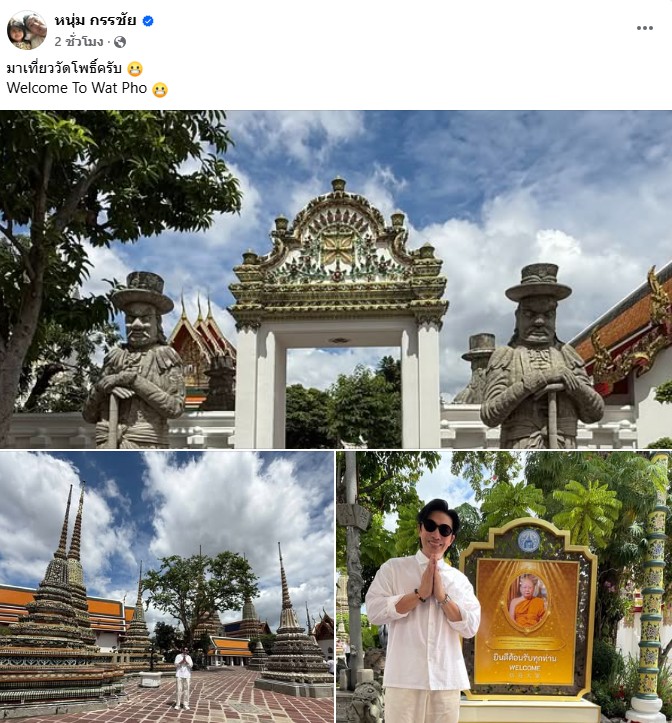Open หนุ่ม กรรชัย's profile picture
Screen dimensions: 672x723
pyautogui.click(x=26, y=30)
